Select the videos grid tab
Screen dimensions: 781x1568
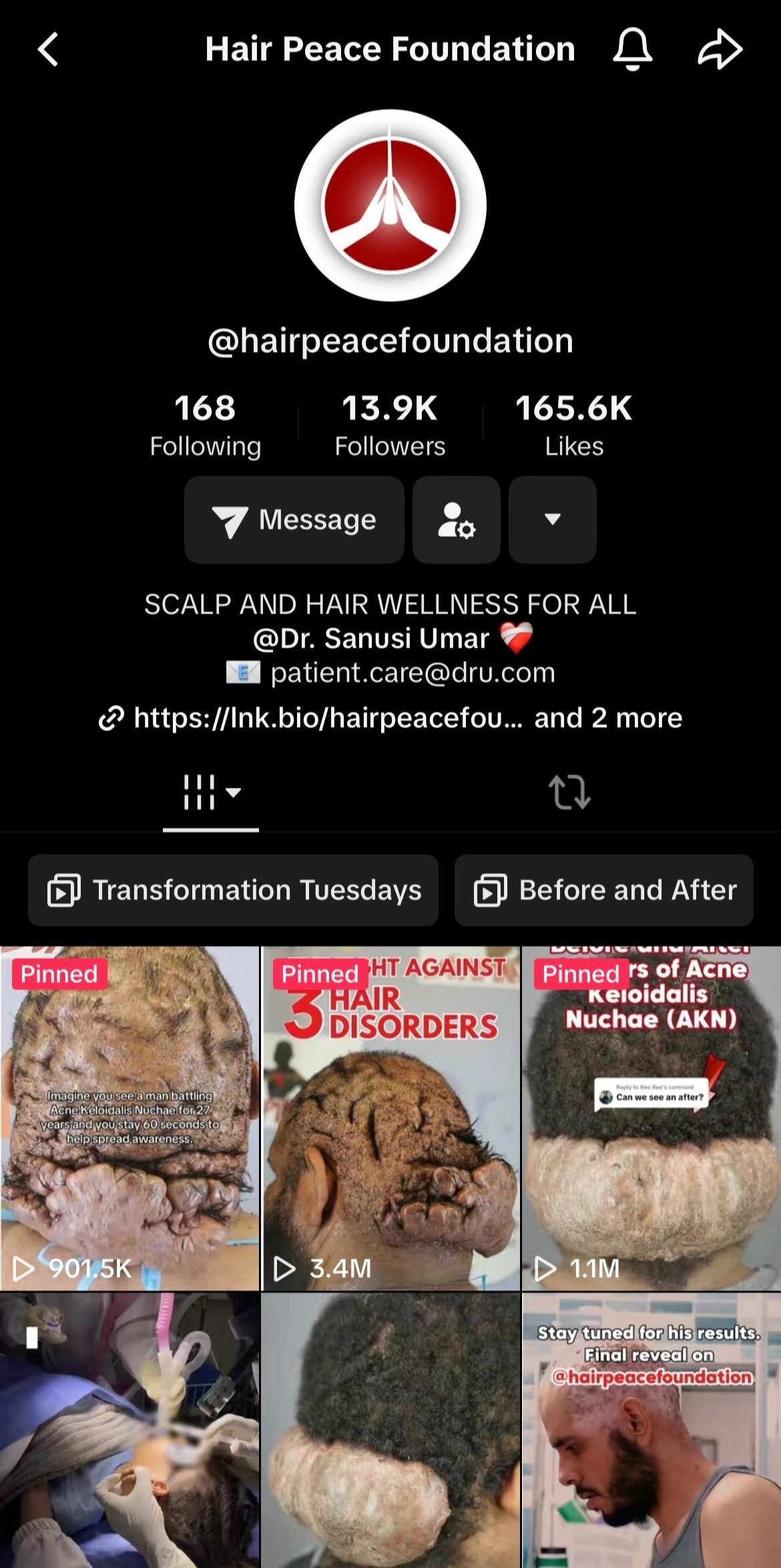coord(211,792)
